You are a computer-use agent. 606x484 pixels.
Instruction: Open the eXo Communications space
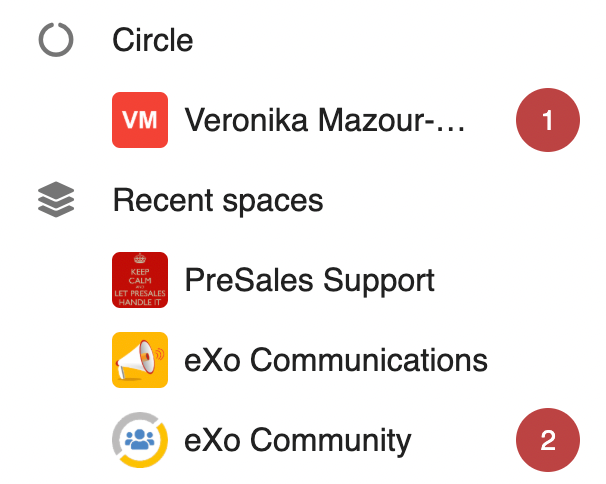tap(335, 360)
